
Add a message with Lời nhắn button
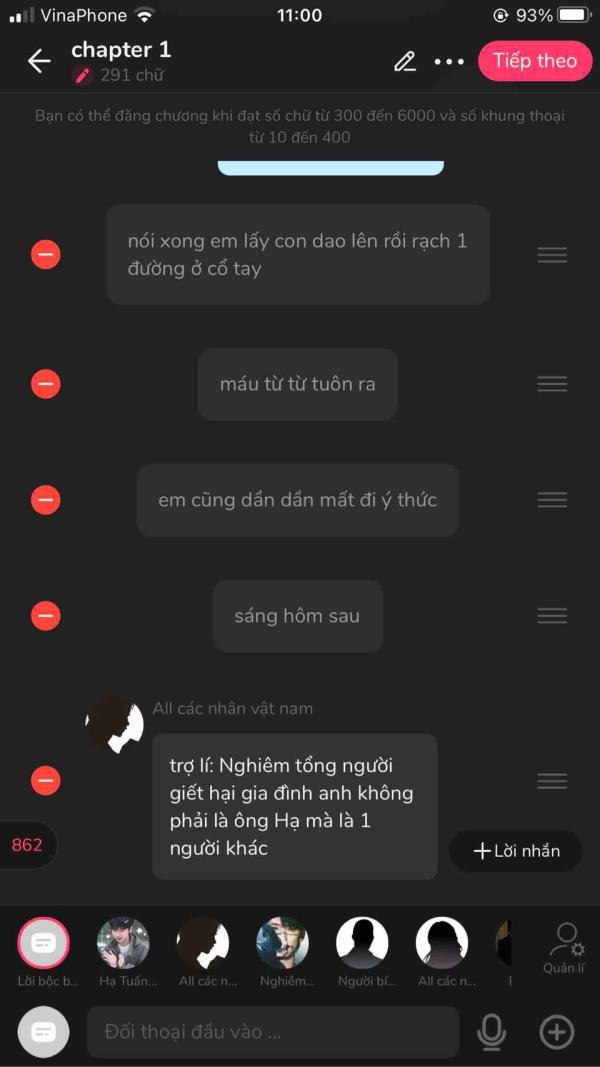tap(516, 851)
